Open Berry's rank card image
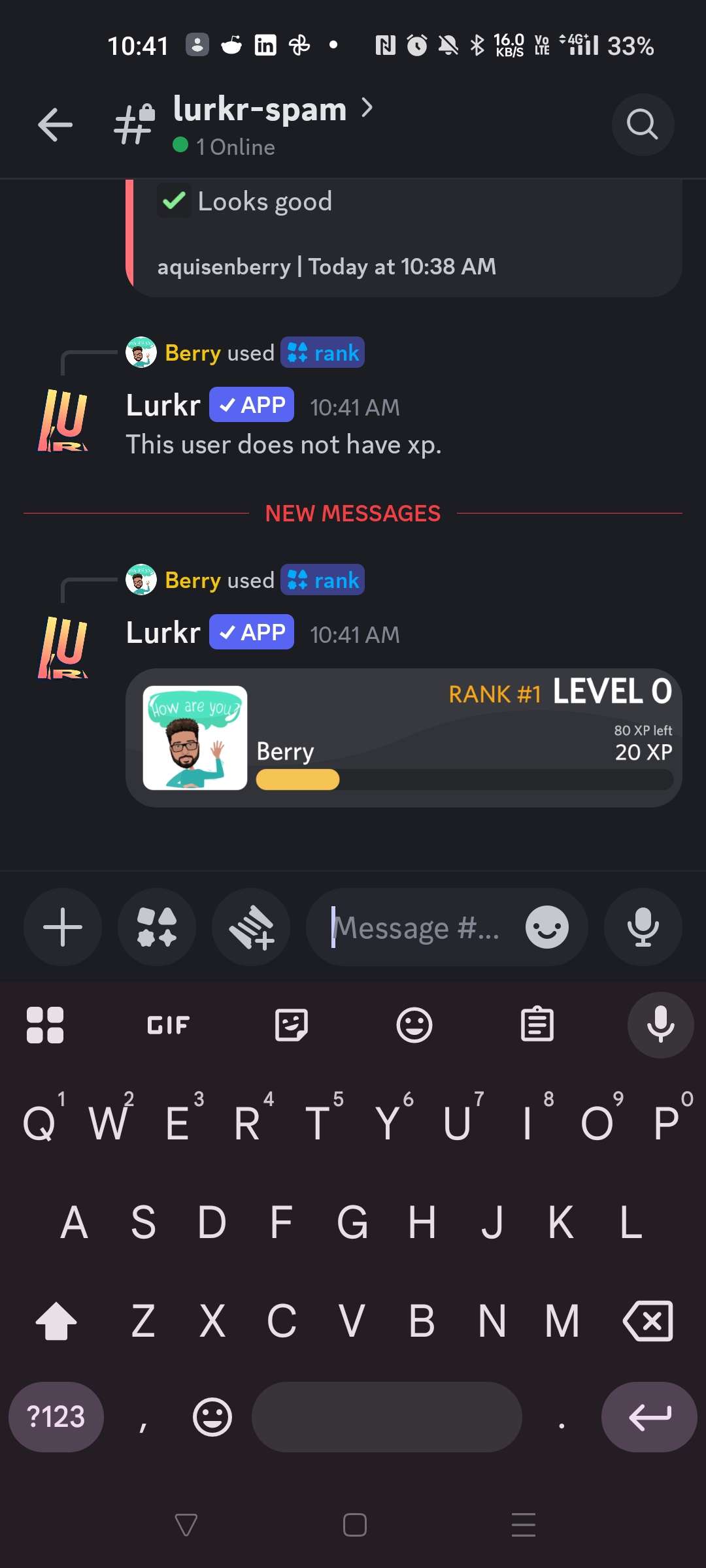Viewport: 706px width, 1568px height. (403, 738)
